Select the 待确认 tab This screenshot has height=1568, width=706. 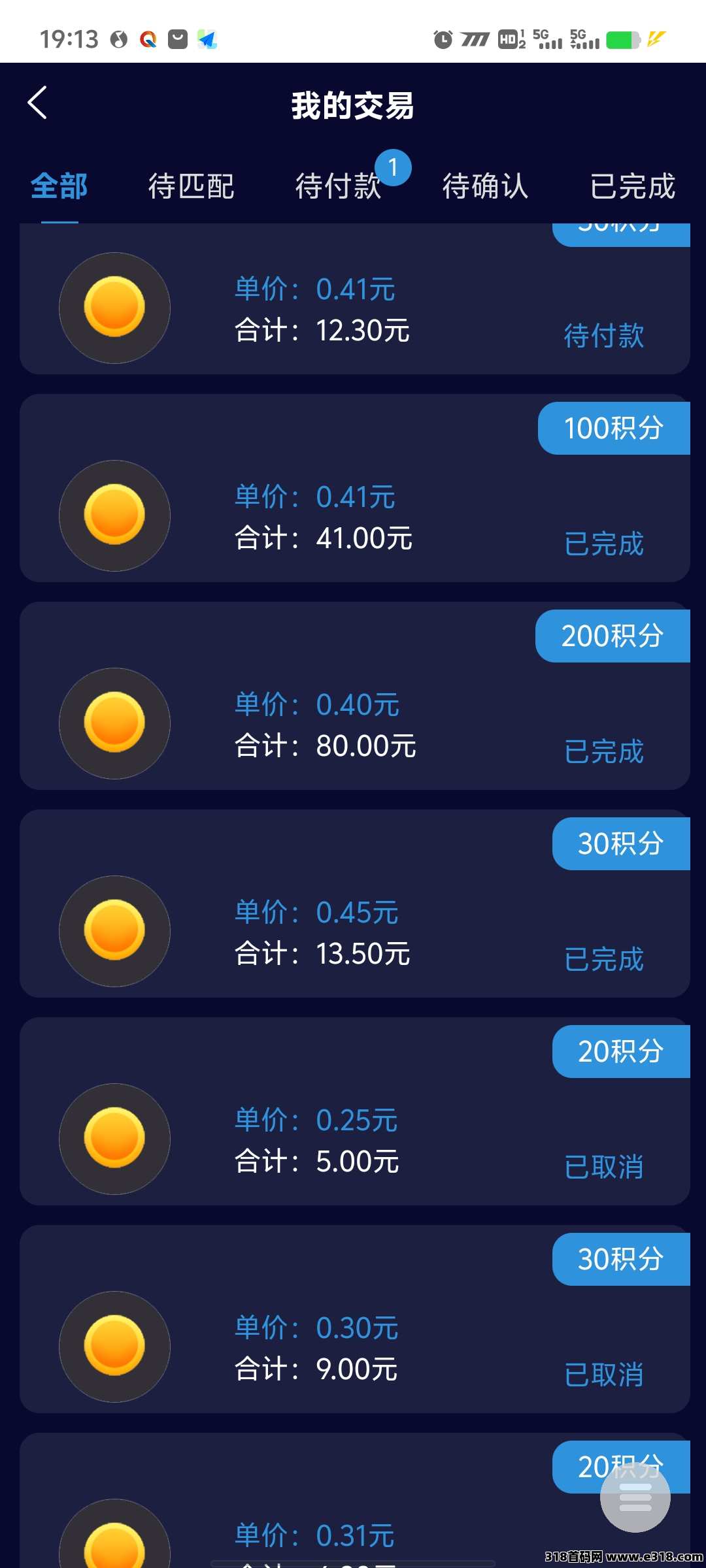point(485,186)
